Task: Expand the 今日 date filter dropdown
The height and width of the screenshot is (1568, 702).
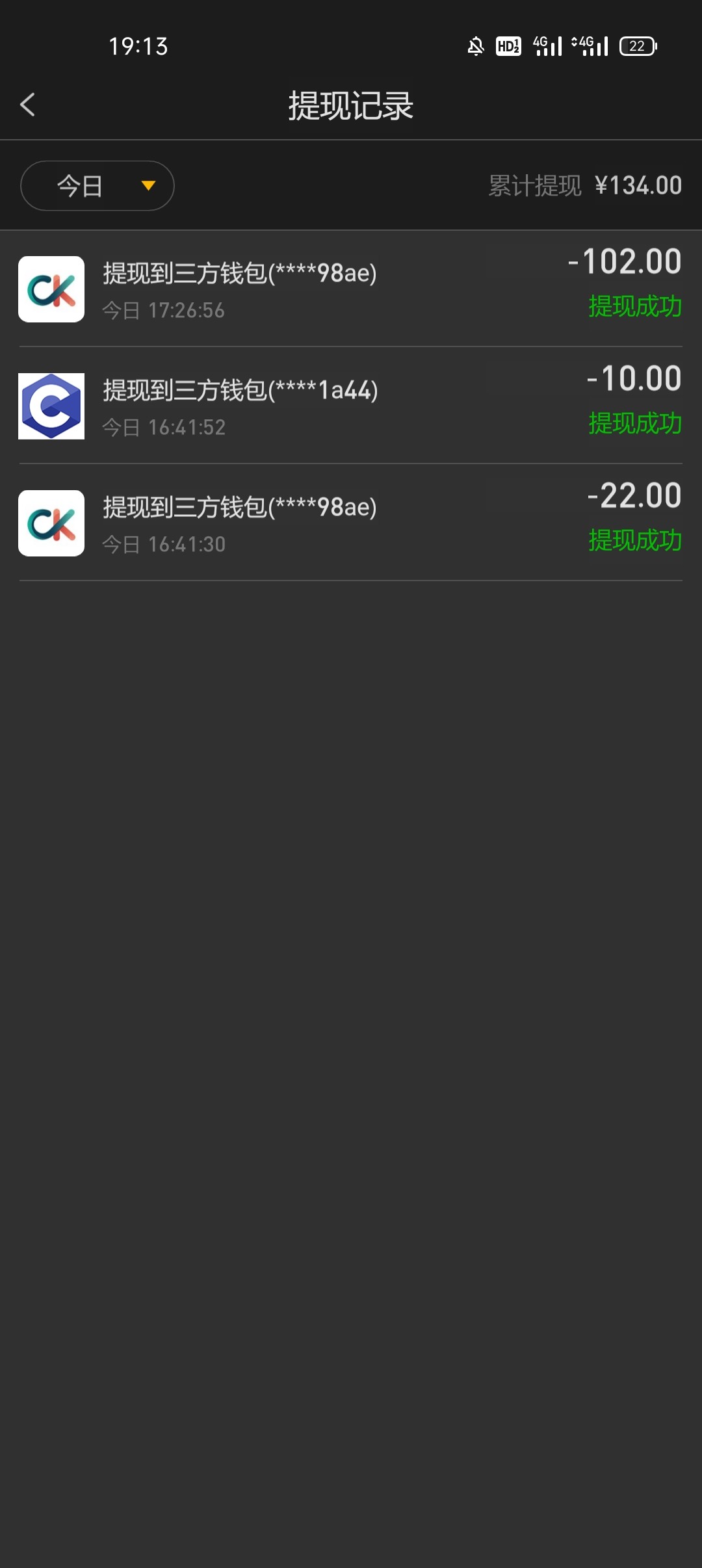Action: [97, 186]
